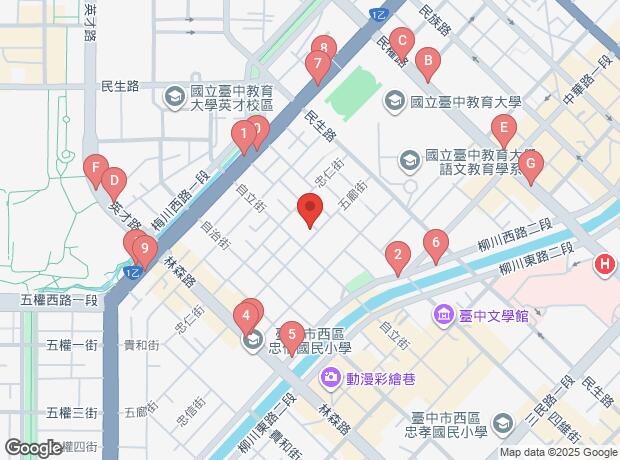Tap the hospital H icon

(x=605, y=265)
